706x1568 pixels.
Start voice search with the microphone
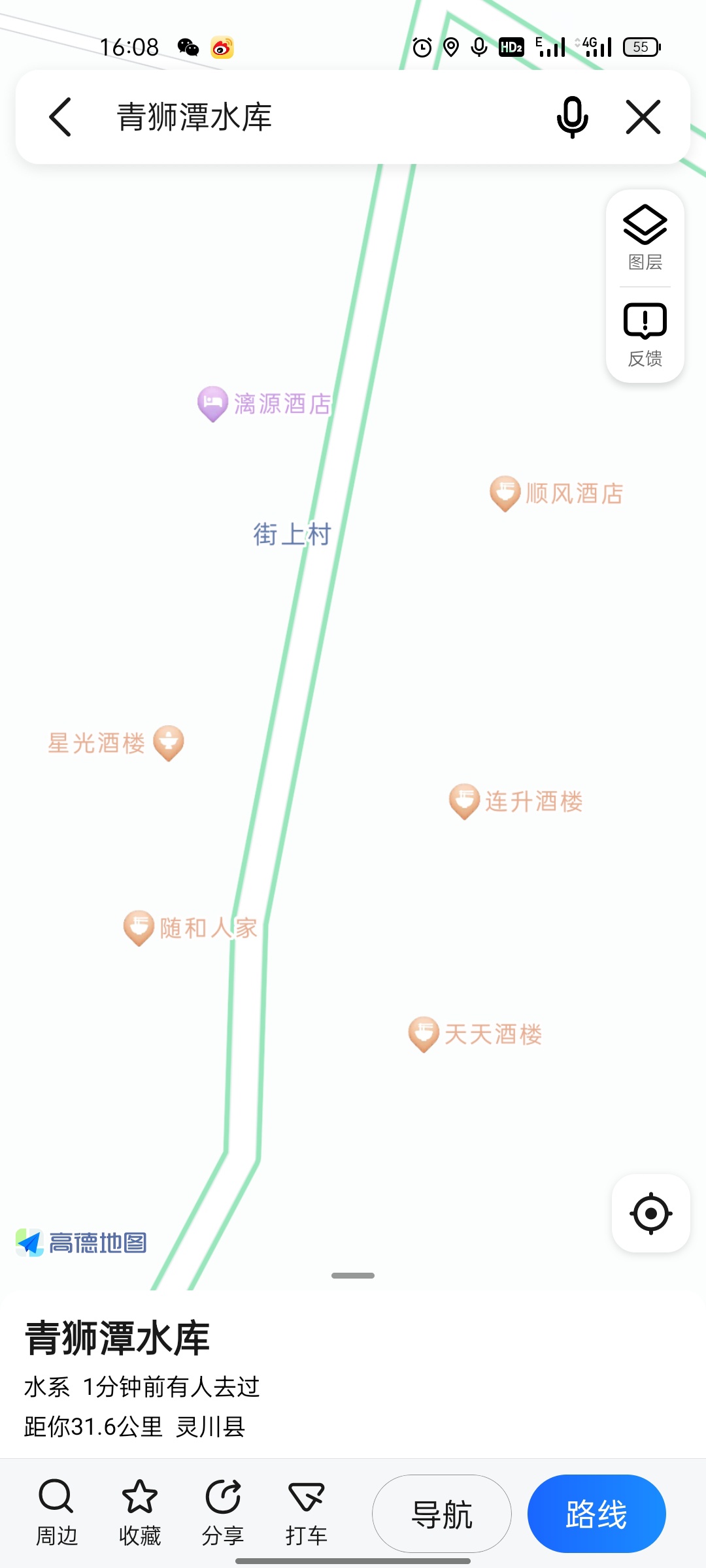click(x=572, y=118)
